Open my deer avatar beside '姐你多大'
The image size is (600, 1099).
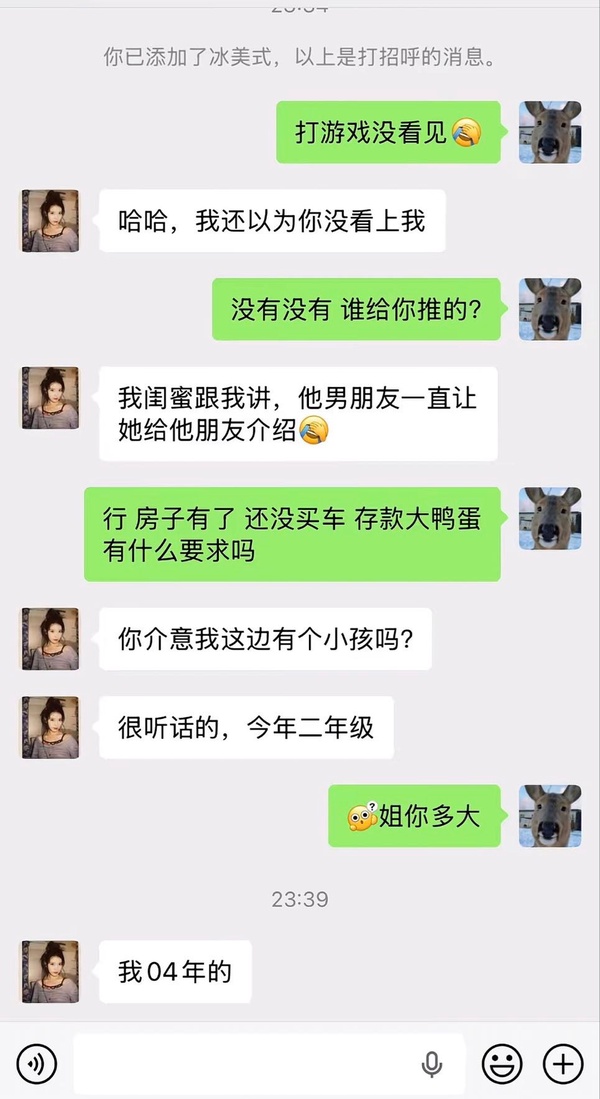tap(549, 816)
